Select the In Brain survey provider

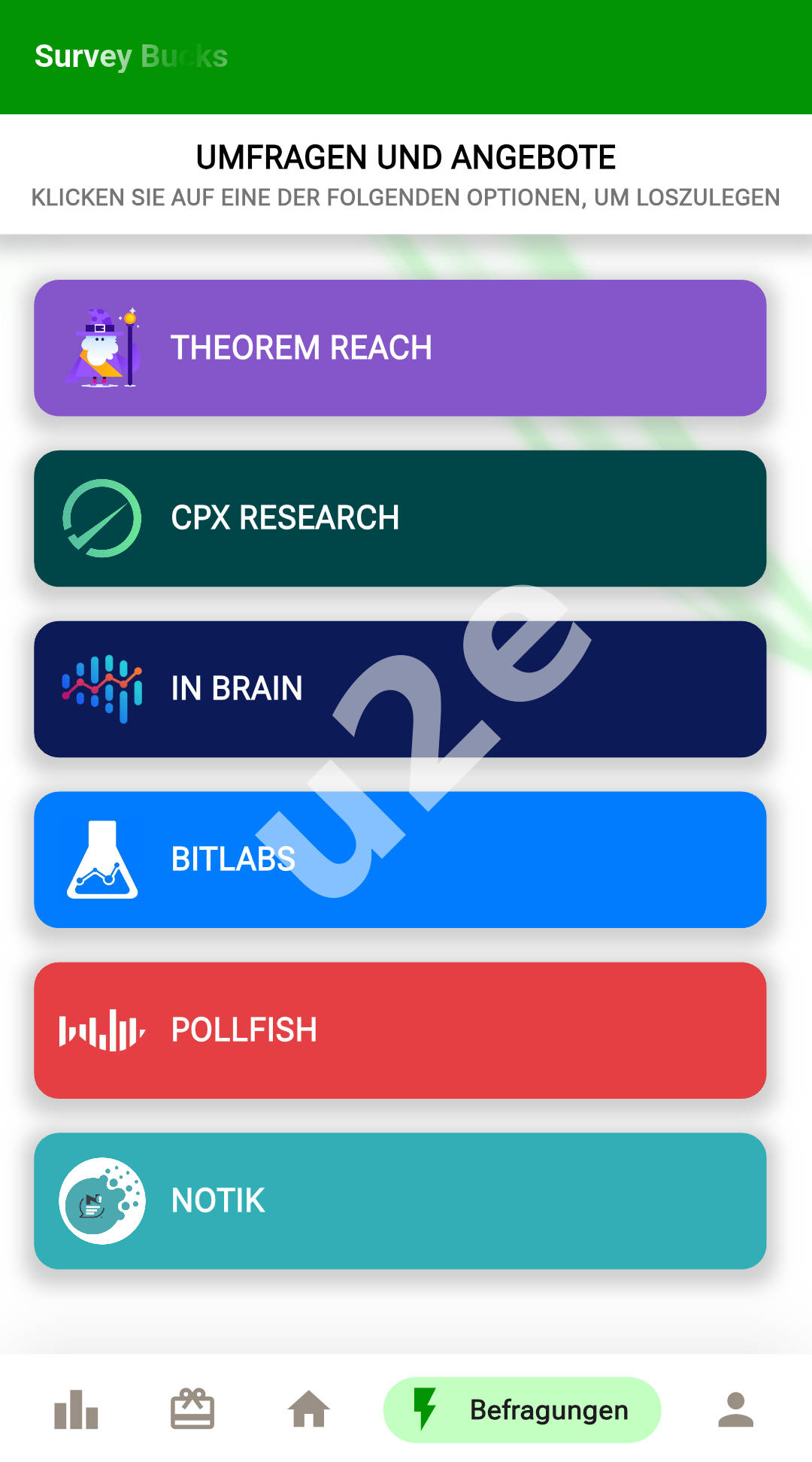pos(400,689)
